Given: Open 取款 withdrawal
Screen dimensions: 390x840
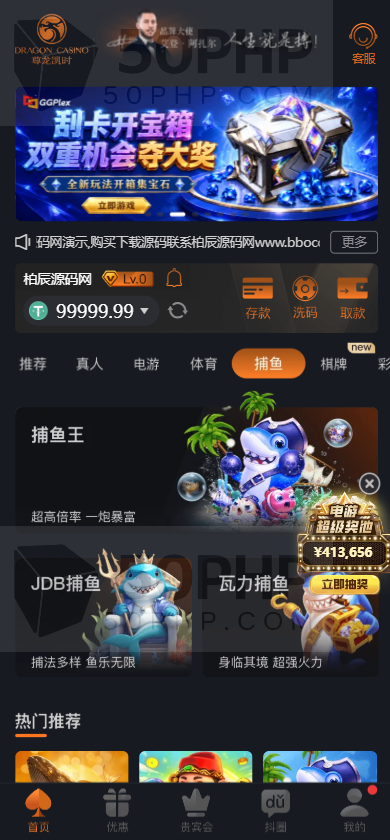Looking at the screenshot, I should pyautogui.click(x=352, y=299).
